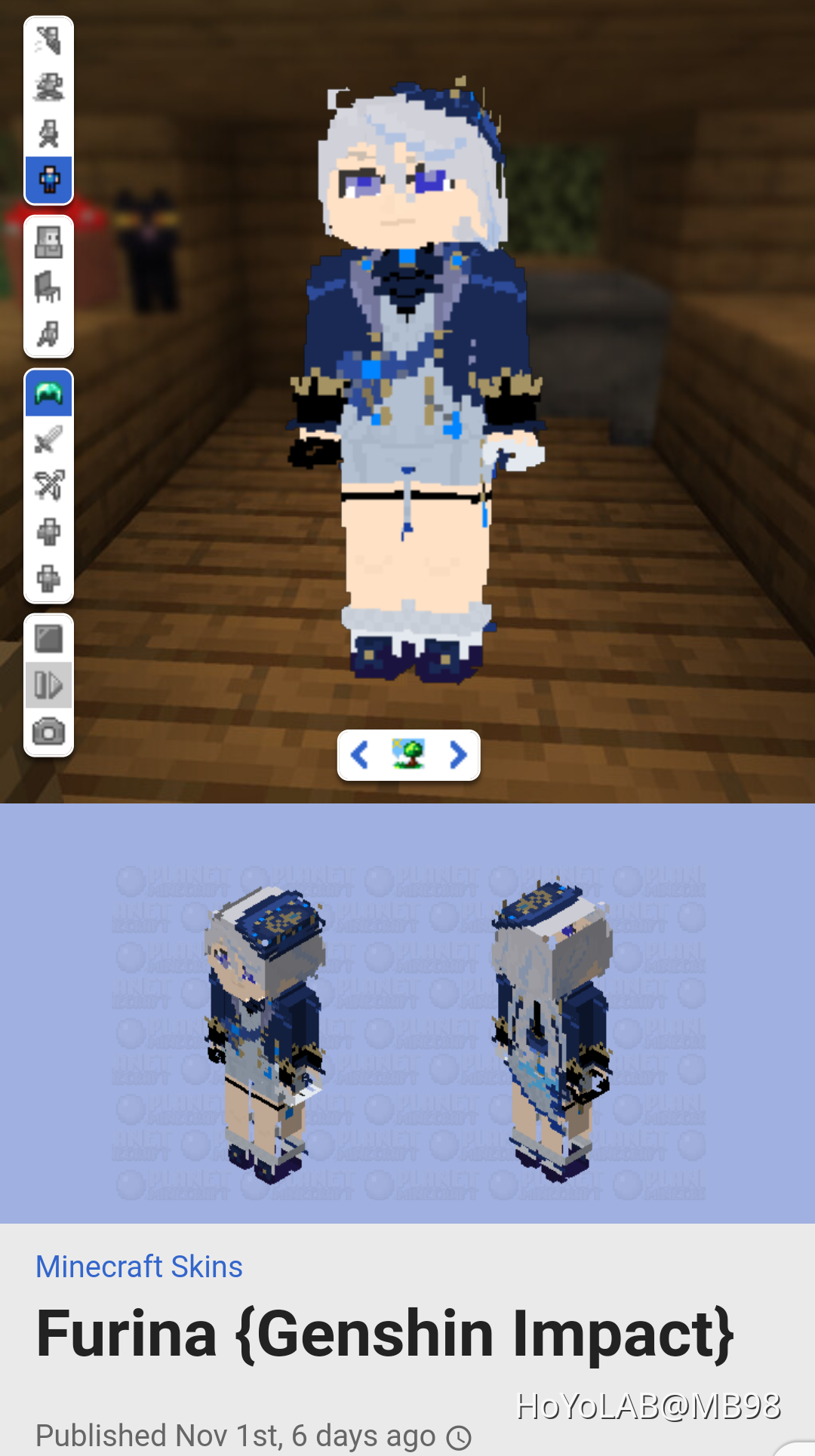
Task: Tap the pause/play animation button
Action: (x=48, y=685)
